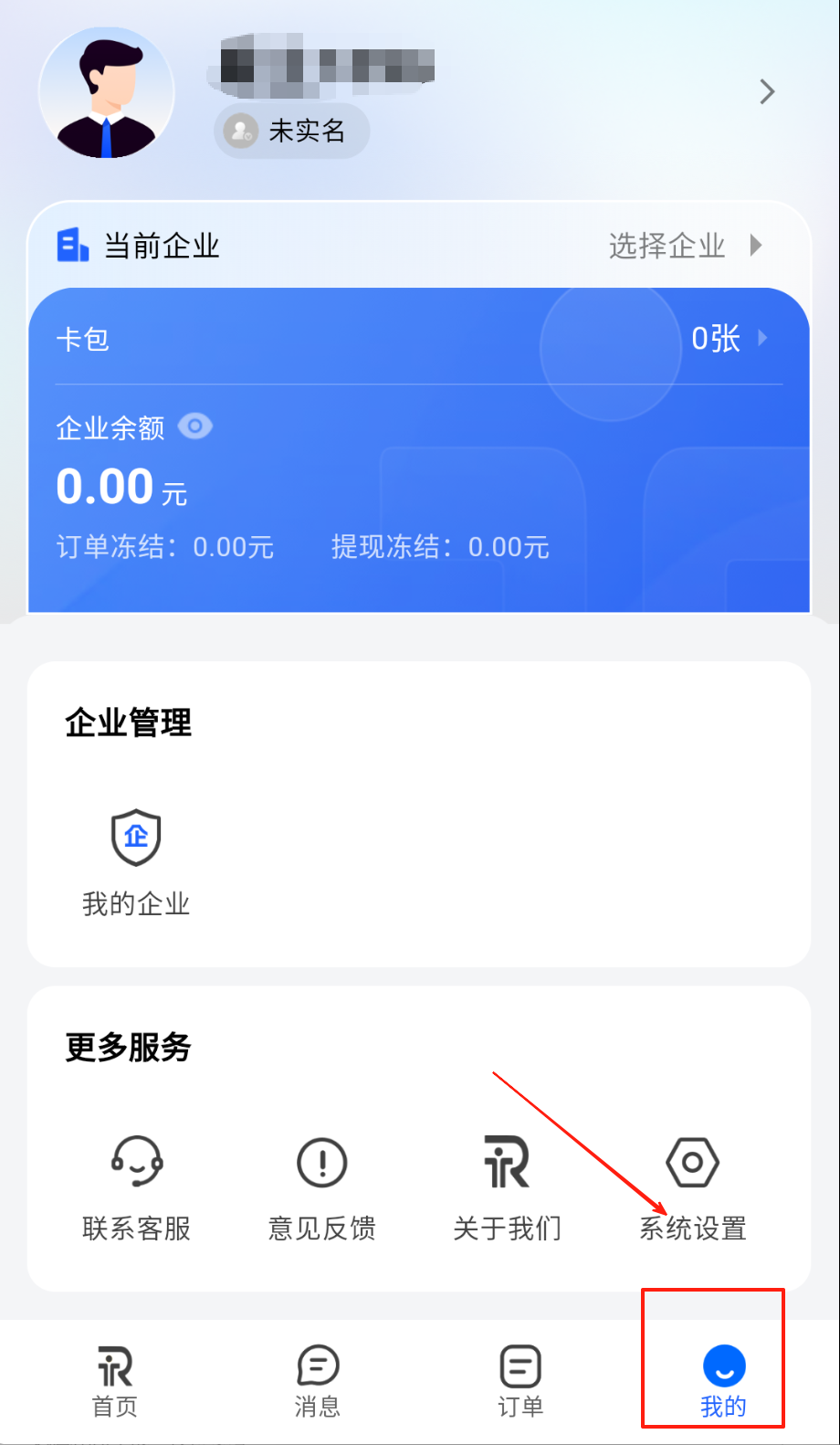Open profile details via the top chevron

pos(767,92)
